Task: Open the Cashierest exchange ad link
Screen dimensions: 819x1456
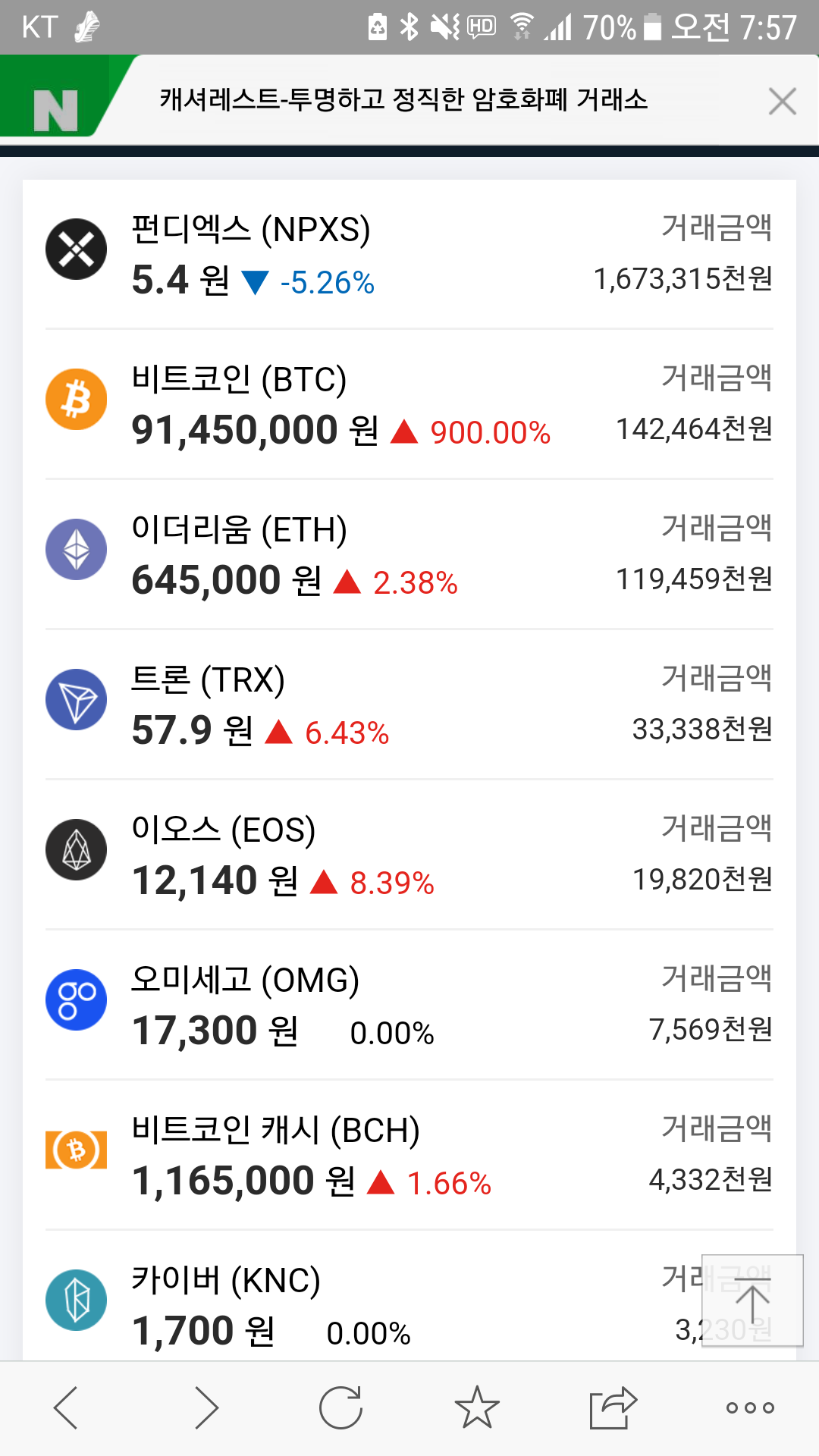Action: coord(402,99)
